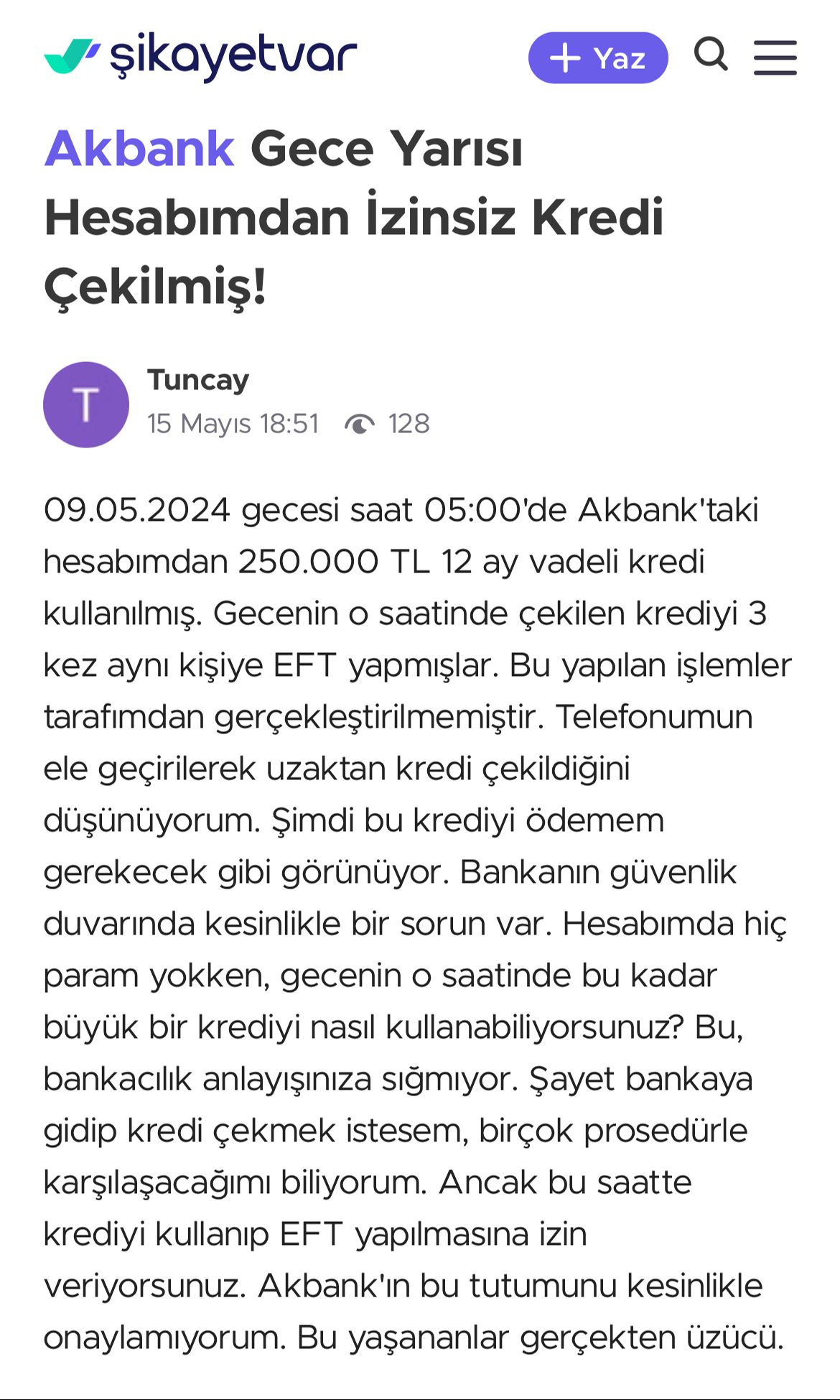This screenshot has width=840, height=1400.
Task: Open the Akbank brand link in the title
Action: 139,149
